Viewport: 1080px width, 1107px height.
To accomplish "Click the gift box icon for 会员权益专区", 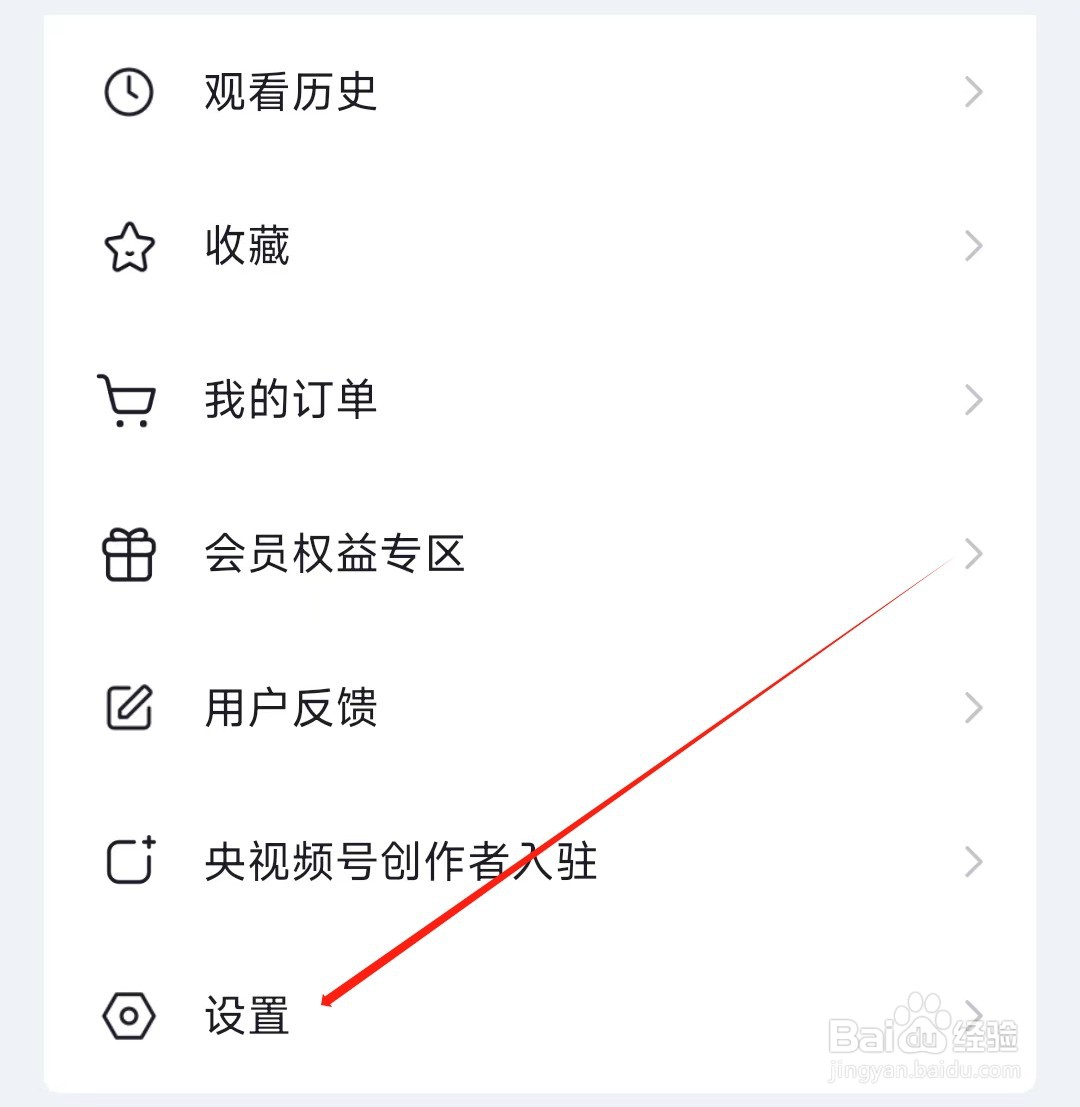I will pyautogui.click(x=128, y=553).
